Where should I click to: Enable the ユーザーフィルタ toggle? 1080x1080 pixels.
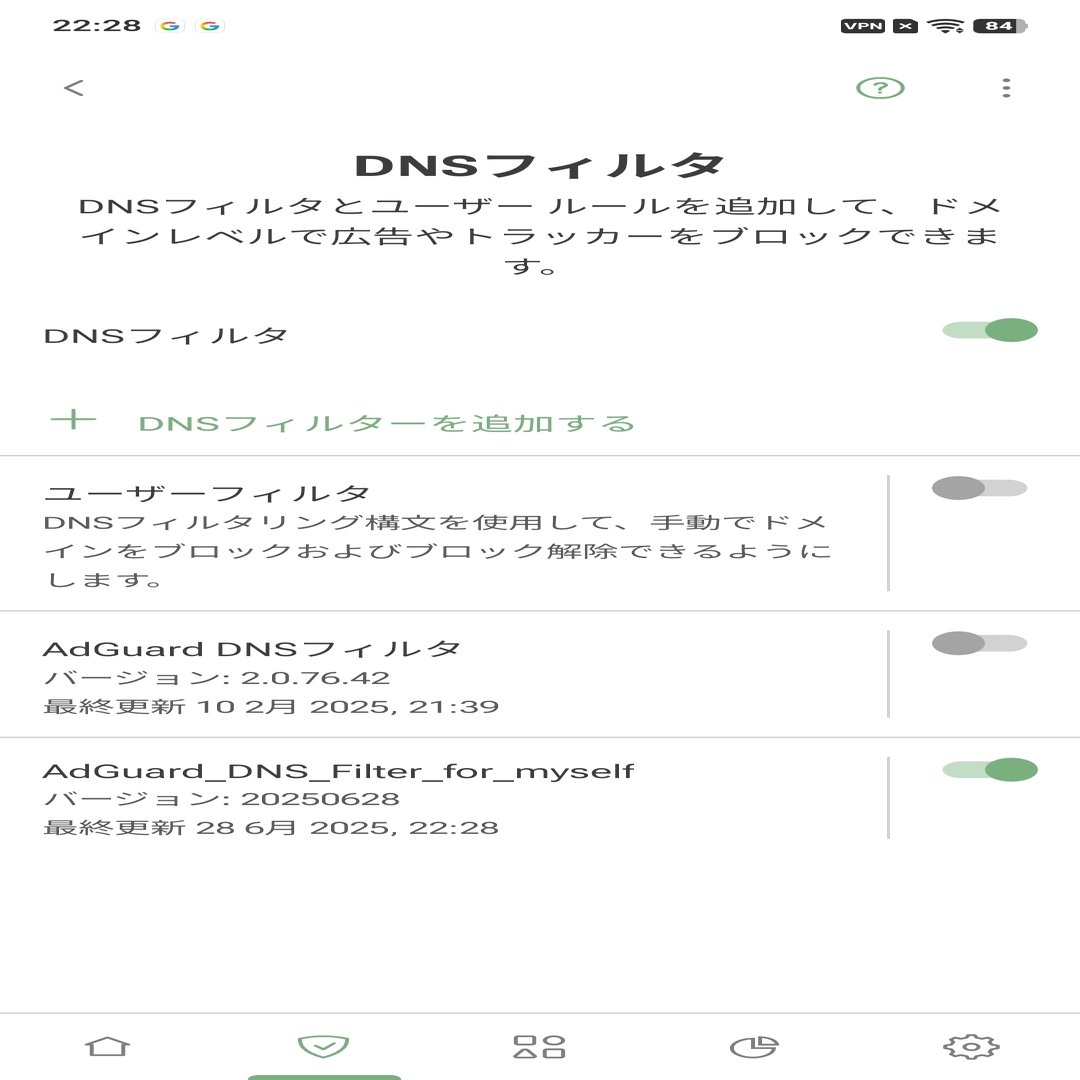(x=979, y=488)
